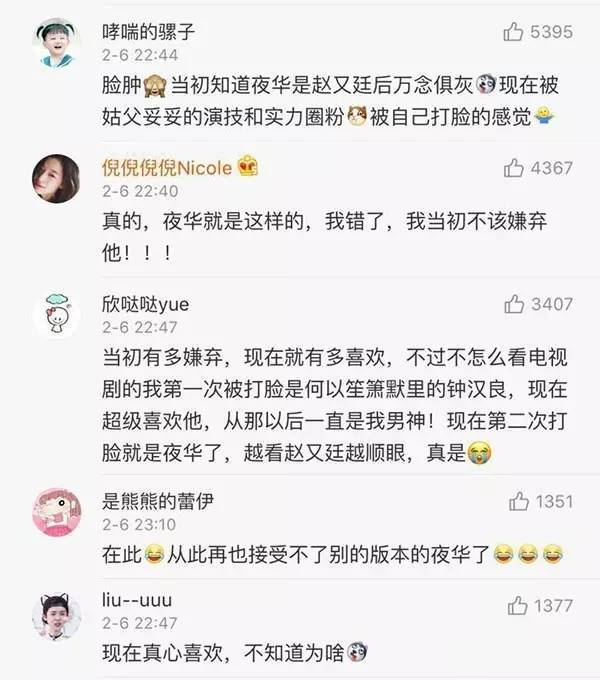Open 哮喘的骡子's profile avatar

(56, 44)
